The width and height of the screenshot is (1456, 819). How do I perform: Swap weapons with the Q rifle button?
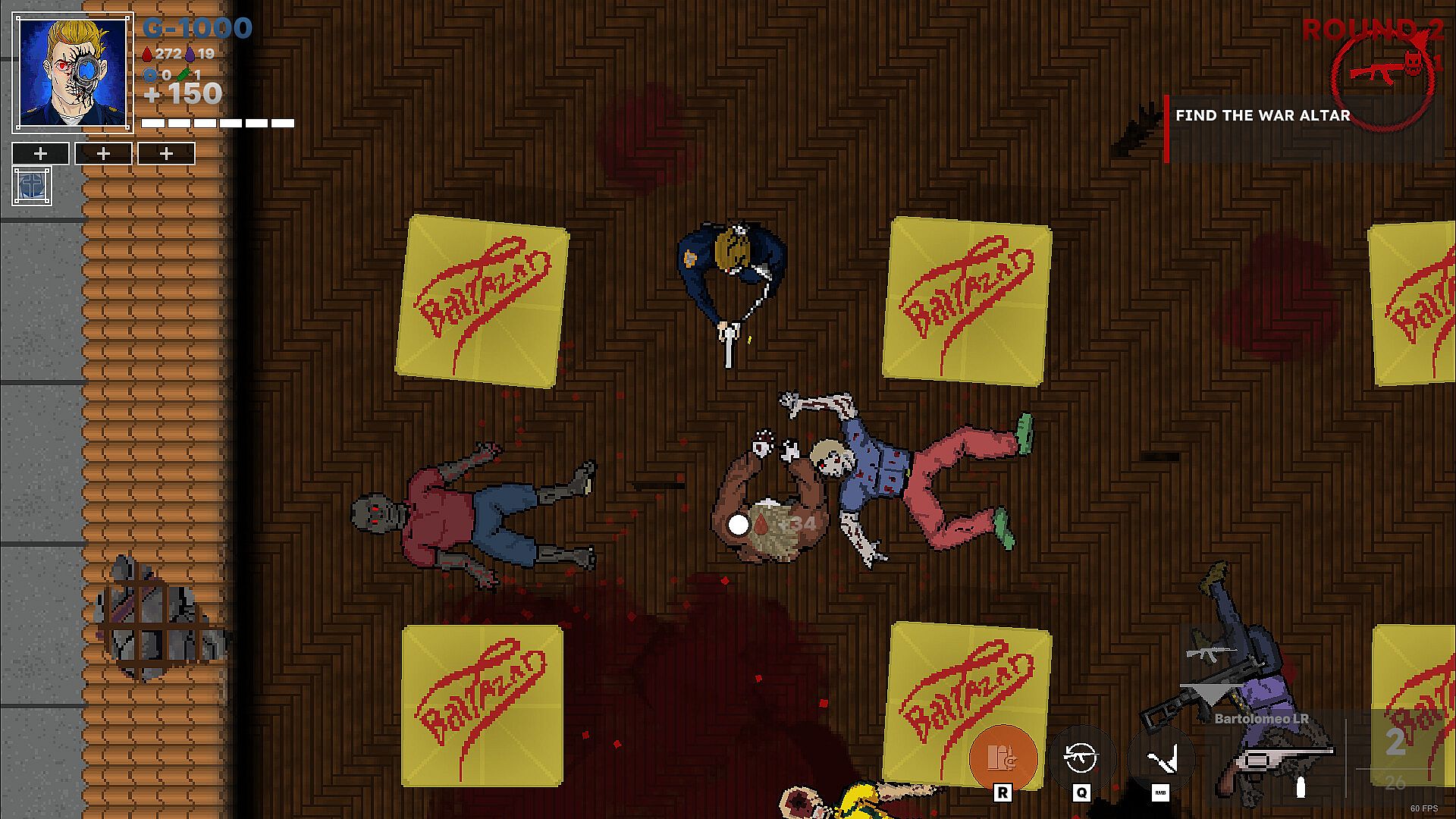click(x=1081, y=758)
